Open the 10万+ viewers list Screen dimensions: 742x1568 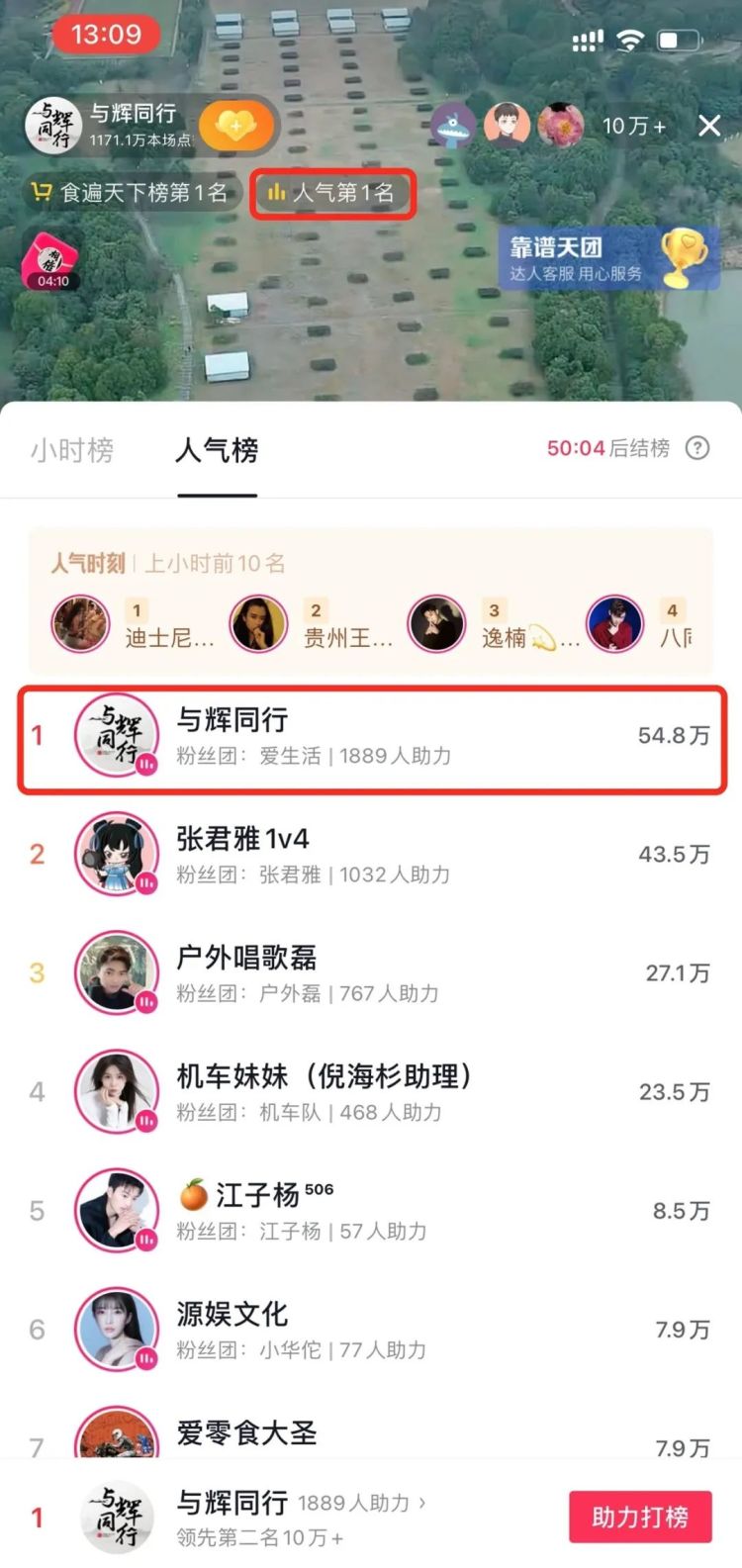(x=633, y=126)
